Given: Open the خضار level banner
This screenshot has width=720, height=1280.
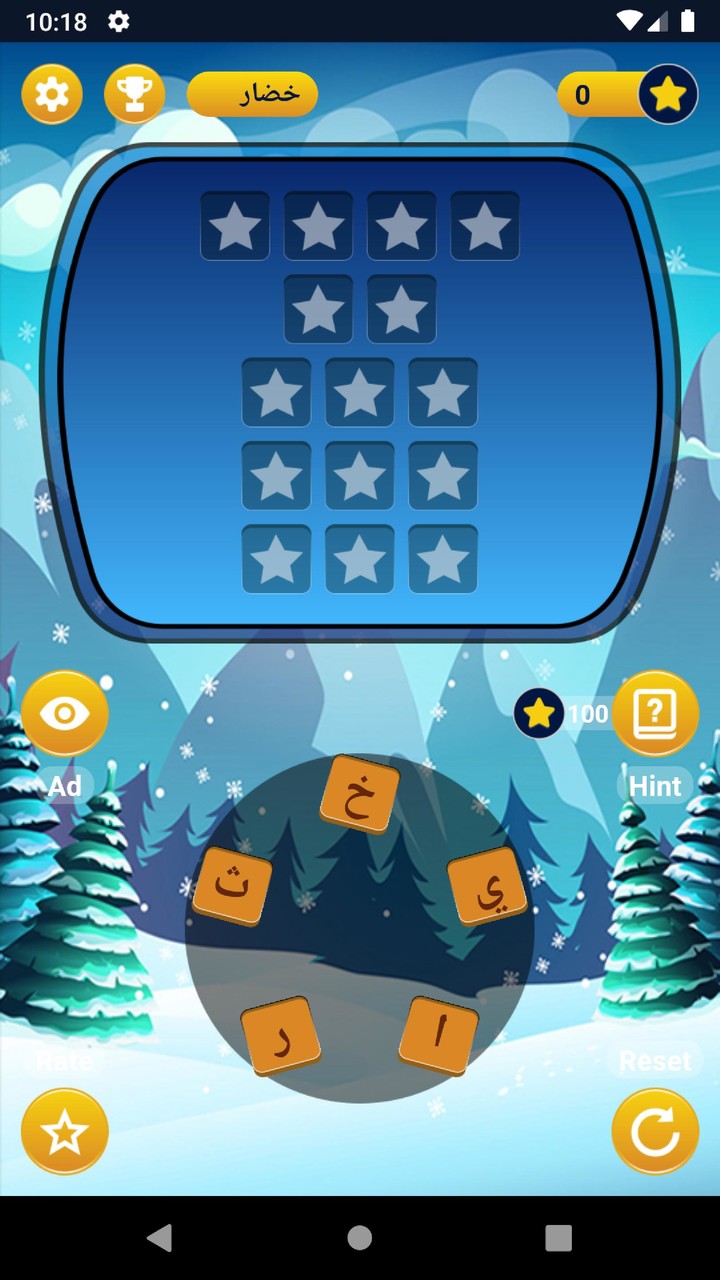Looking at the screenshot, I should click(x=252, y=94).
